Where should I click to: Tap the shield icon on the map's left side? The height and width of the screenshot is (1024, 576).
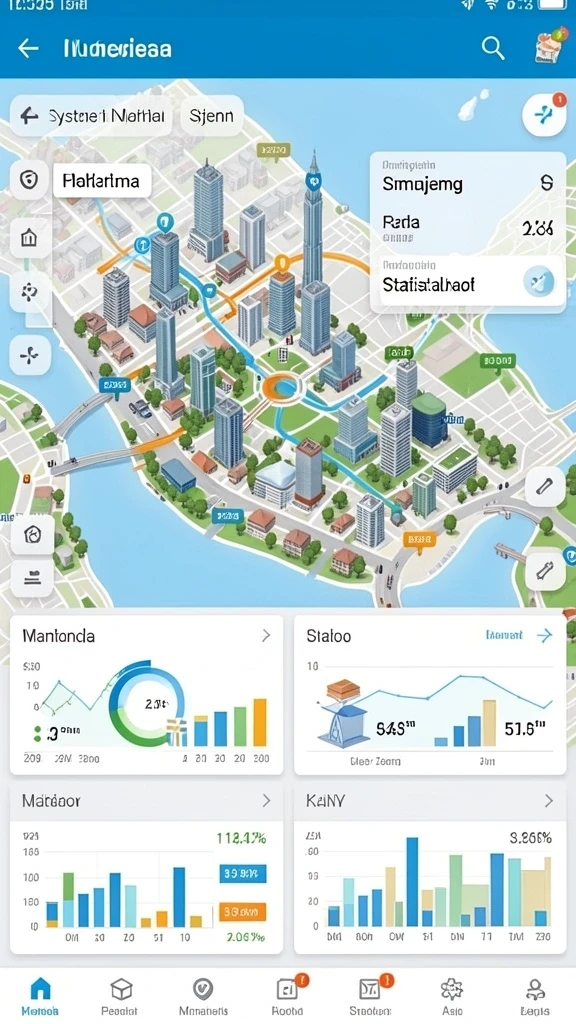29,180
